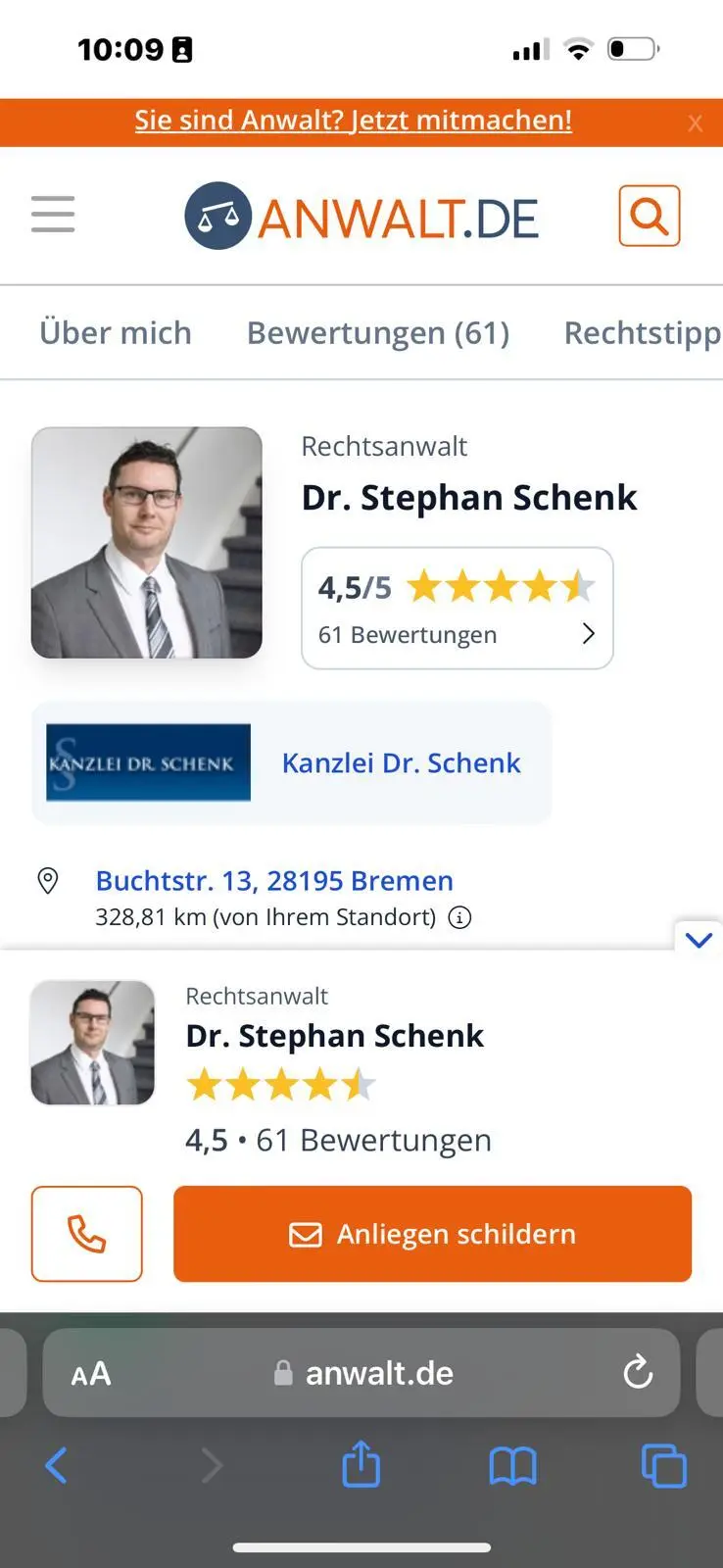The image size is (723, 1568).
Task: Open the Safari tab overview
Action: (664, 1465)
